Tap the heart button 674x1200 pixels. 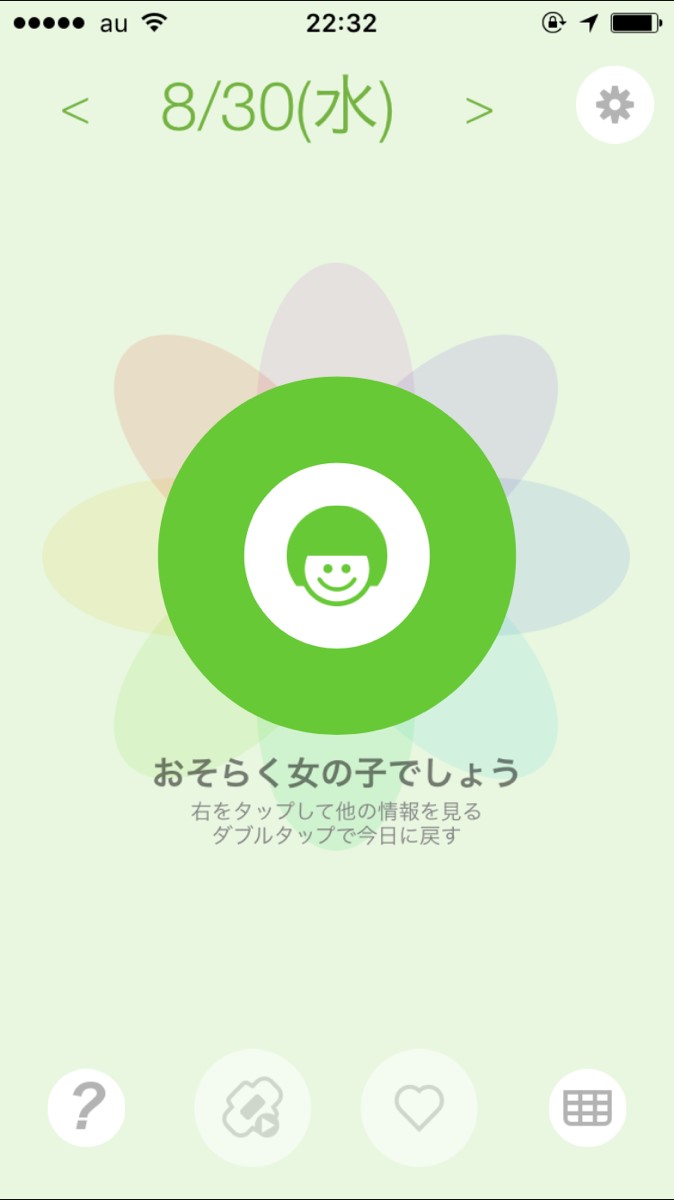tap(419, 1108)
